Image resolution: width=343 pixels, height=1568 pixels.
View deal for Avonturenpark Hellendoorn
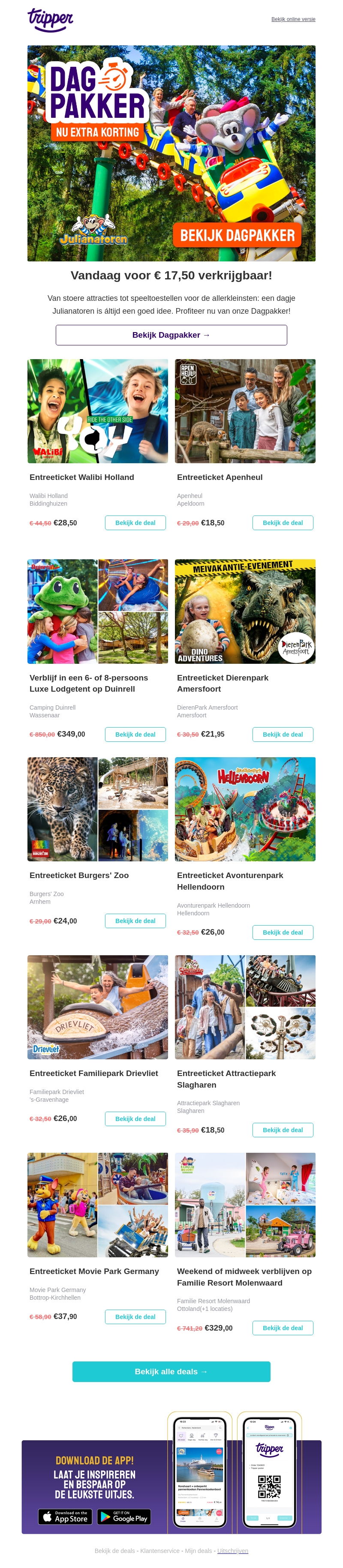[283, 932]
